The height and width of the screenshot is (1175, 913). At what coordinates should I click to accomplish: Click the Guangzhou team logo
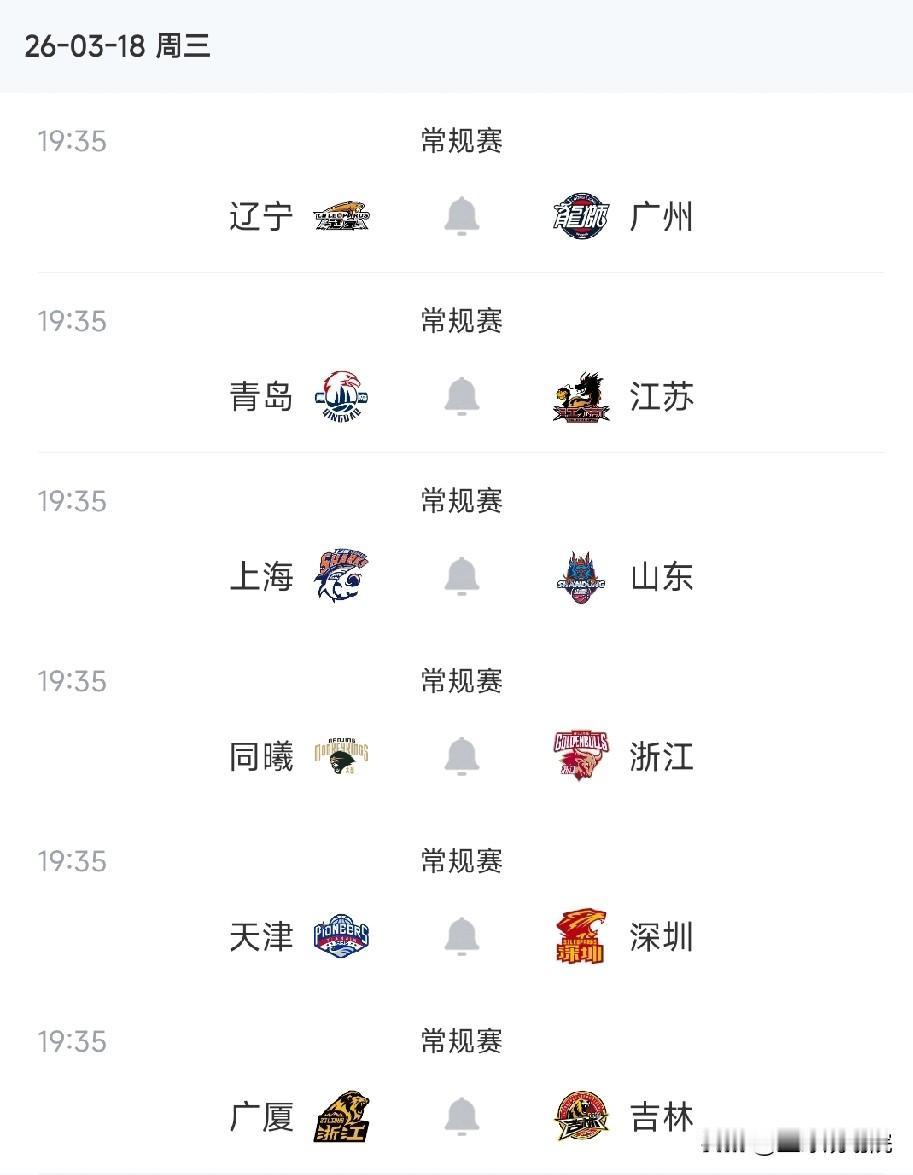(x=581, y=216)
